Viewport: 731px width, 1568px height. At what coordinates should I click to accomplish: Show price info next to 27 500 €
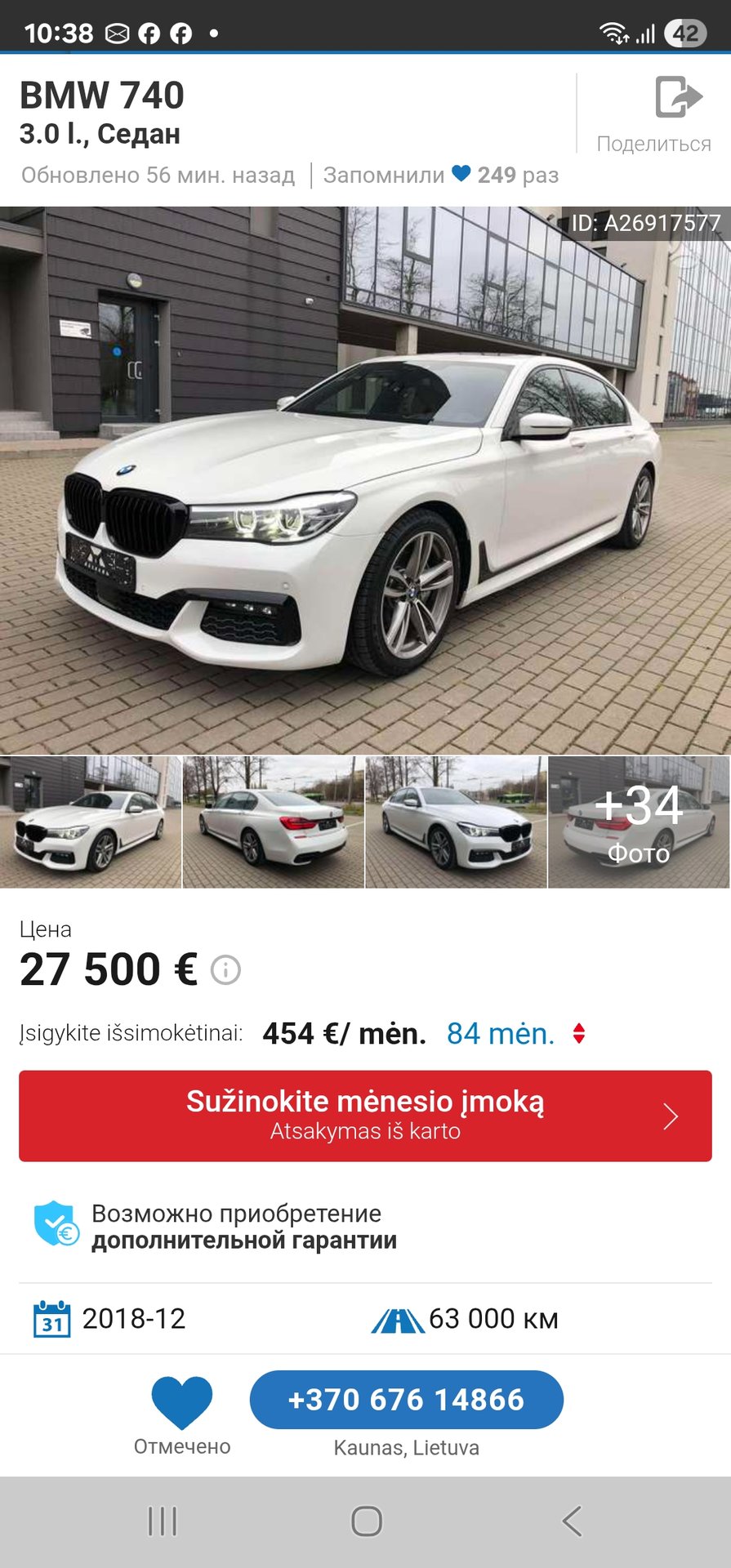(225, 970)
